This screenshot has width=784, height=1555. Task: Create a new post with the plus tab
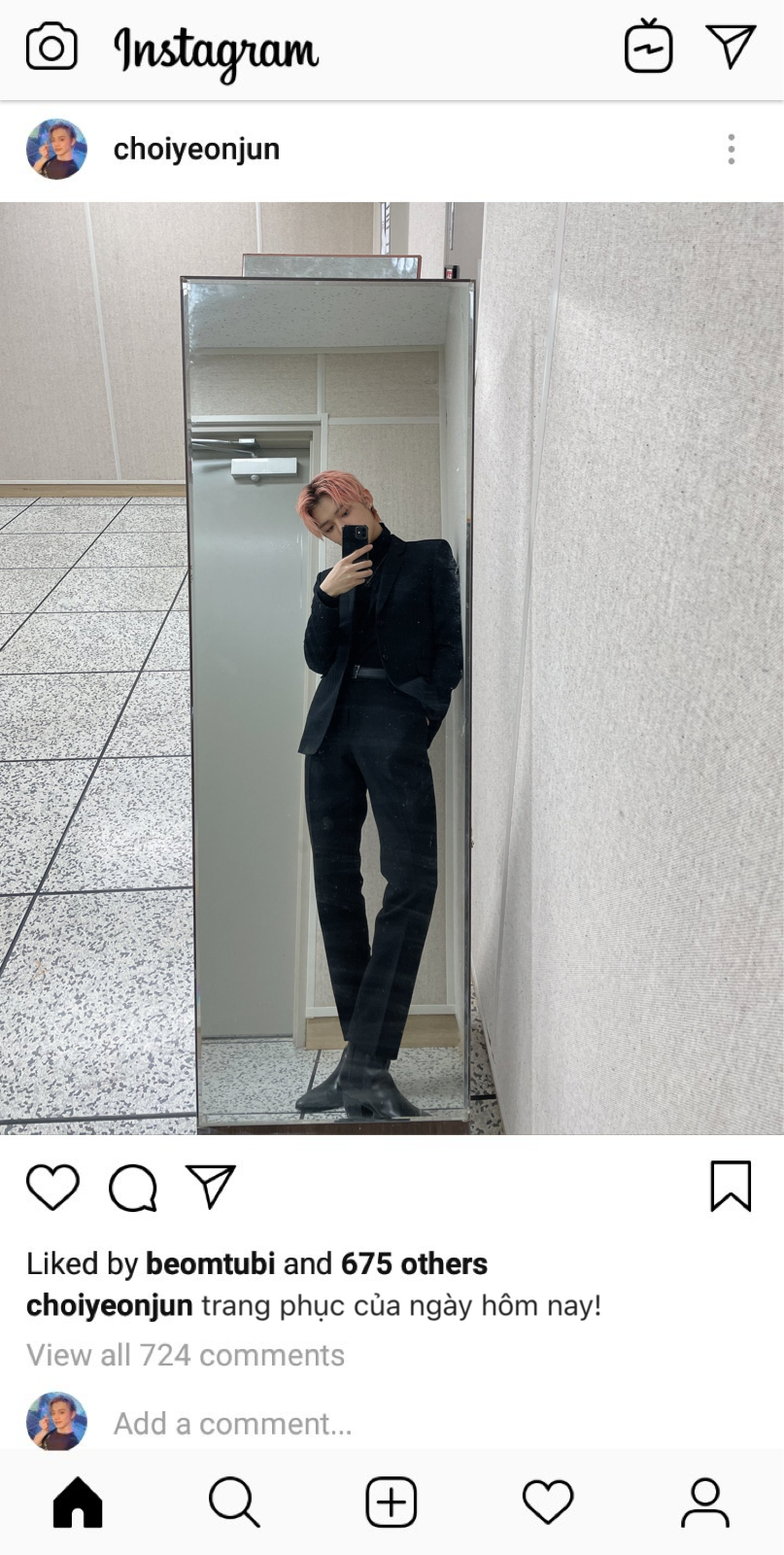pyautogui.click(x=392, y=1503)
